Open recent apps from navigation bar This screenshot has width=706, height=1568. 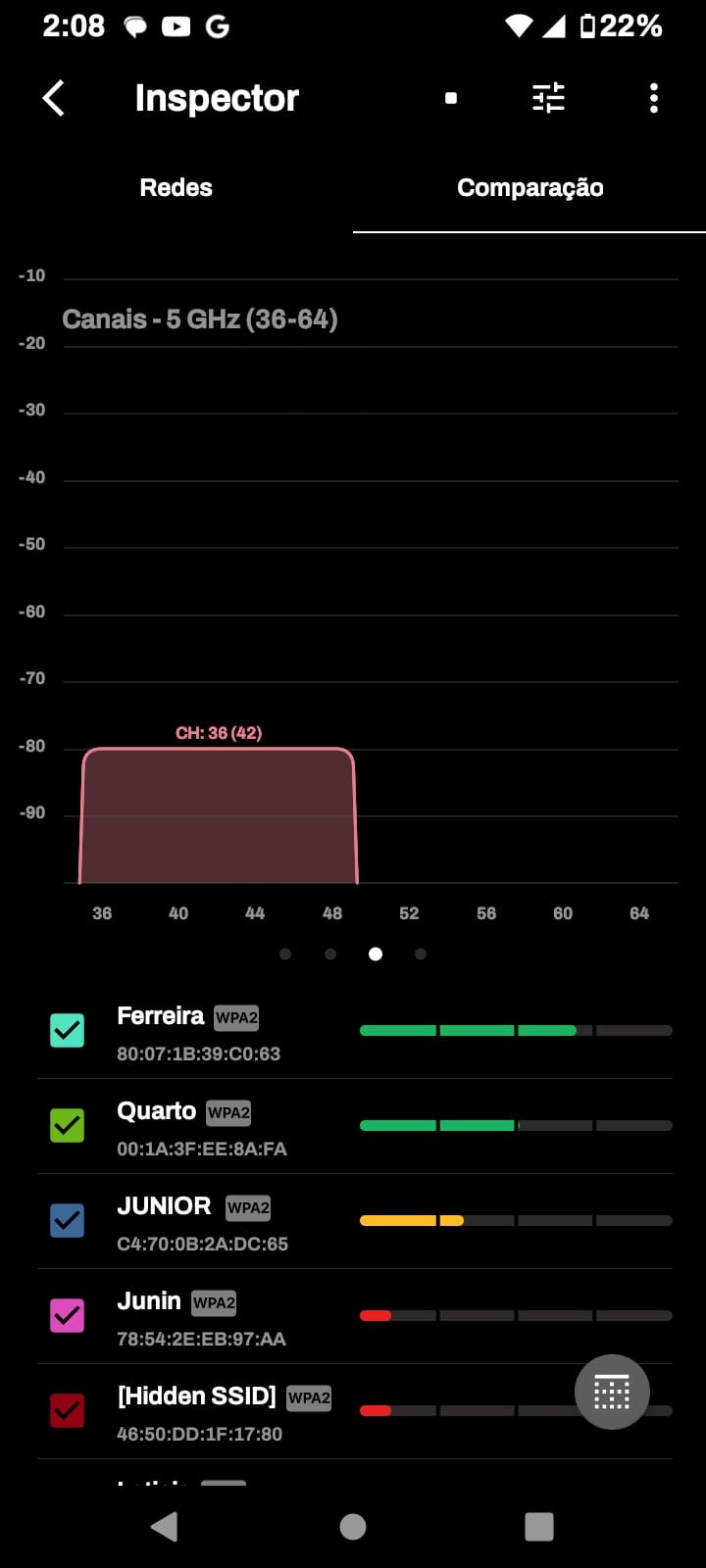coord(539,1526)
